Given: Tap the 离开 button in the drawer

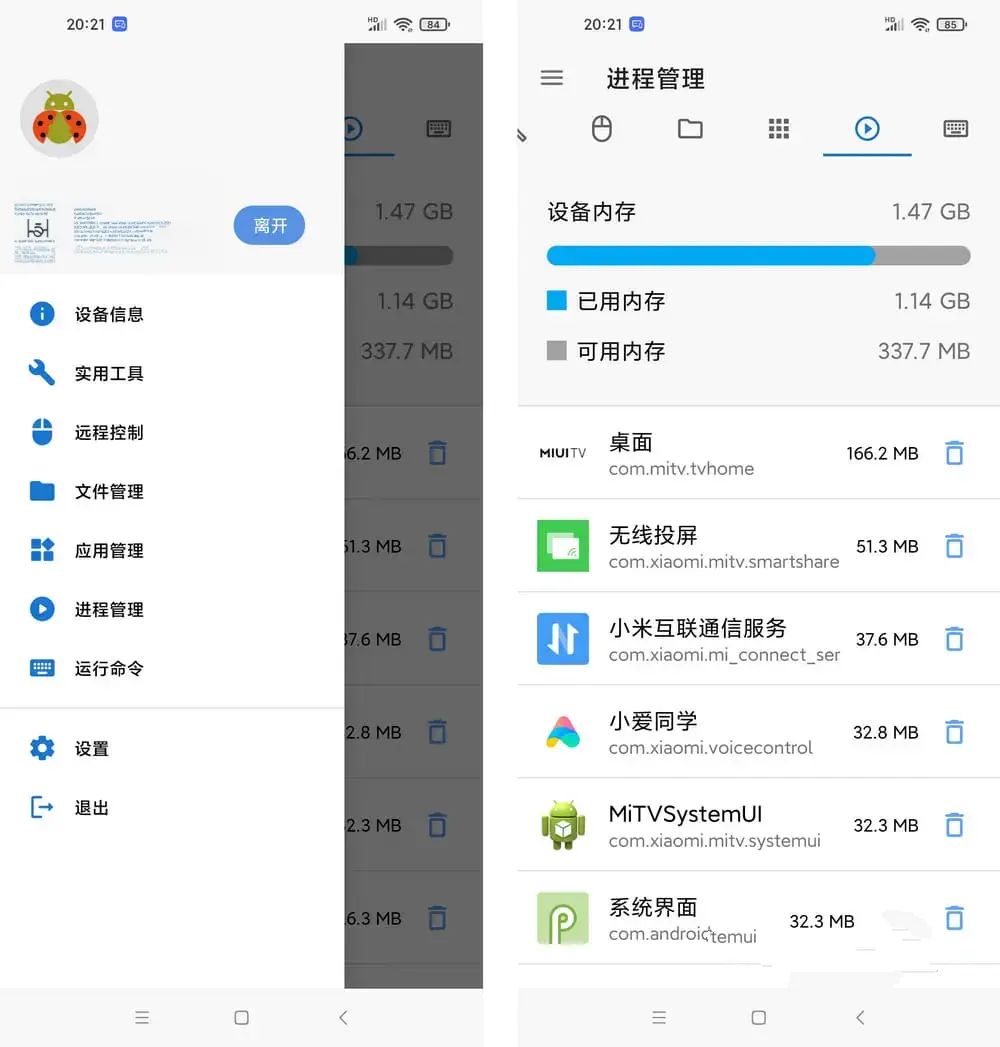Looking at the screenshot, I should click(x=269, y=226).
